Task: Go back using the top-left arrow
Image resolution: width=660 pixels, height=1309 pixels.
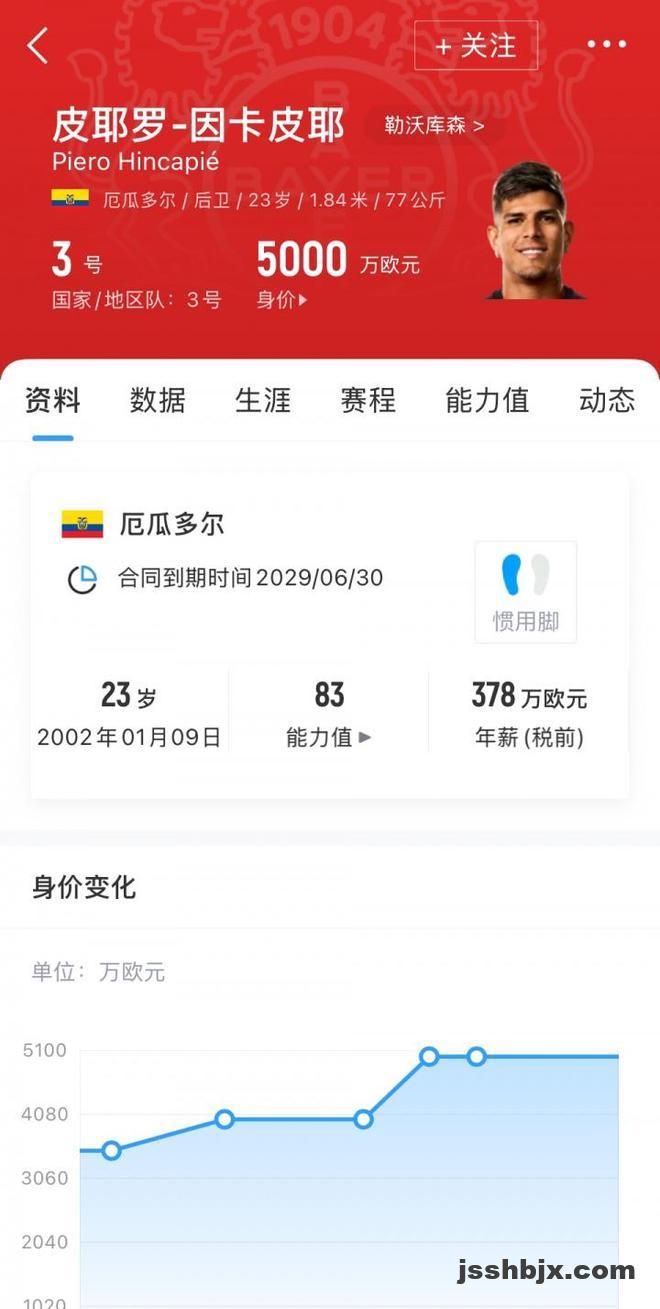Action: [37, 46]
